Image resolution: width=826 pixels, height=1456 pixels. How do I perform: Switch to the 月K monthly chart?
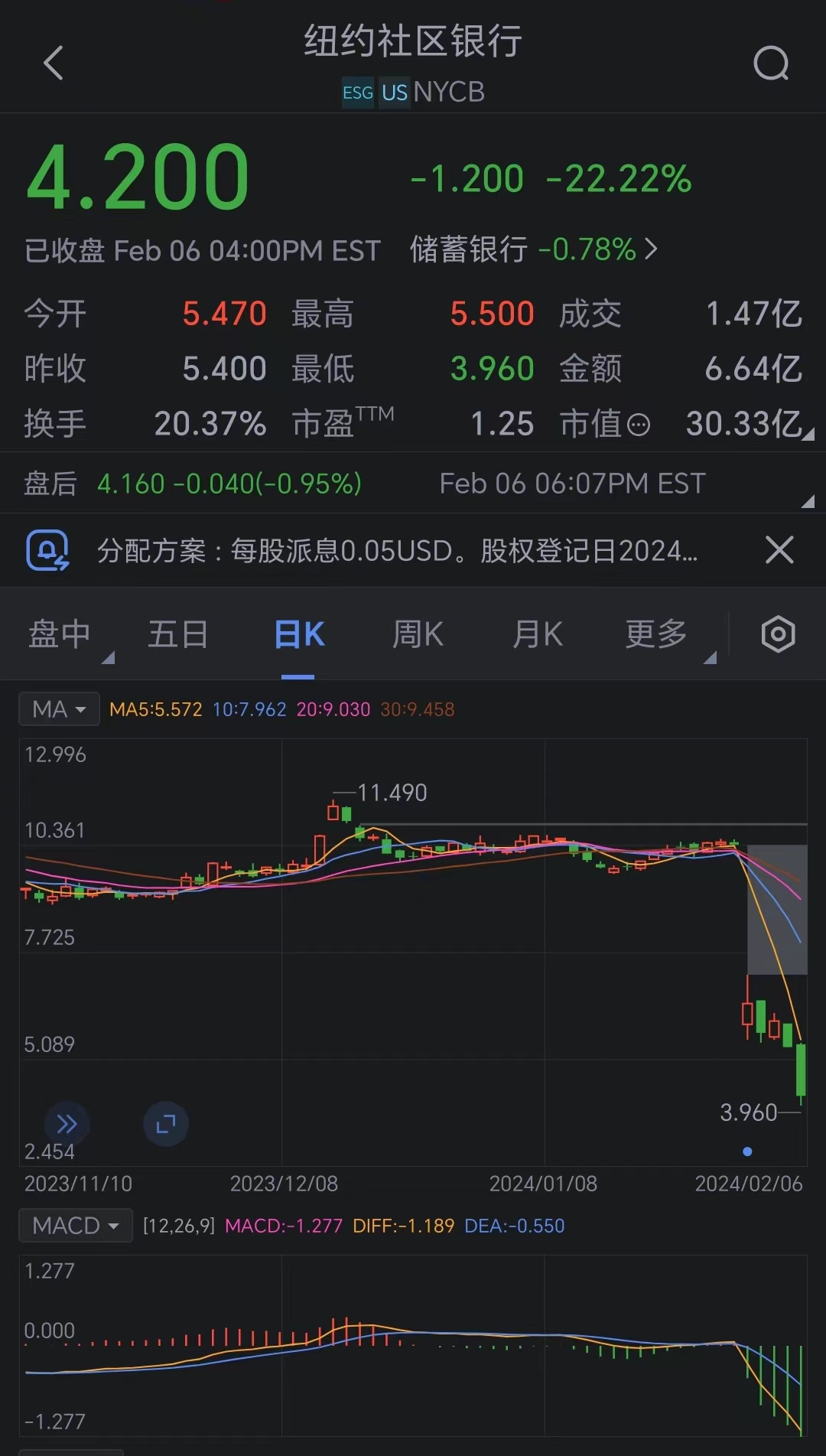537,634
